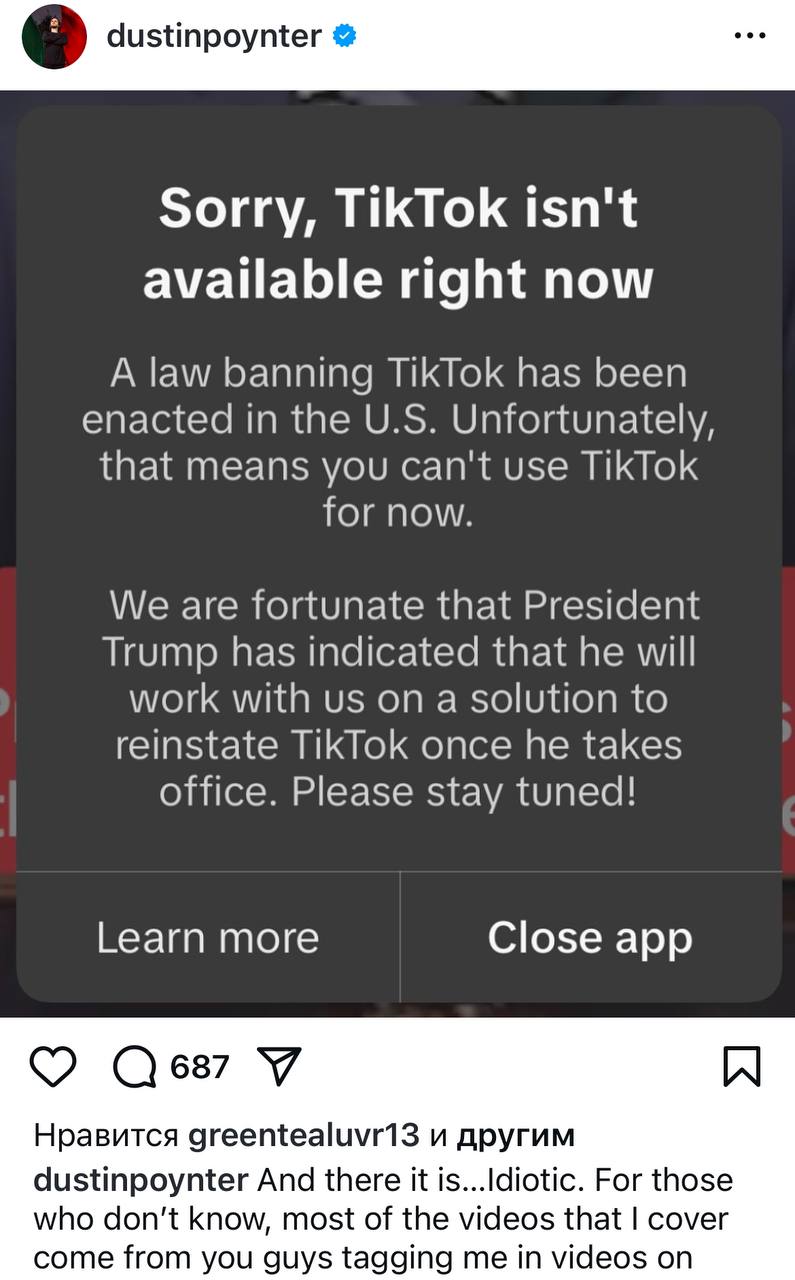Image resolution: width=795 pixels, height=1280 pixels.
Task: Click Close app in the TikTok notice
Action: pyautogui.click(x=589, y=937)
